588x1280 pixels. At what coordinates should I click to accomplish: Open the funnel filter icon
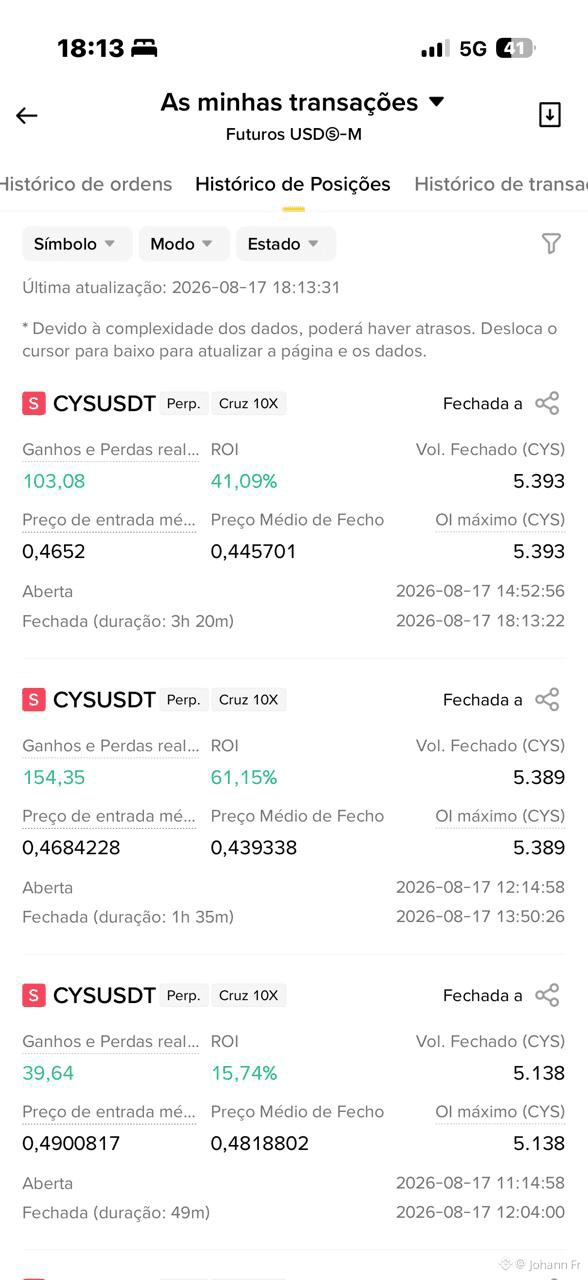[551, 243]
